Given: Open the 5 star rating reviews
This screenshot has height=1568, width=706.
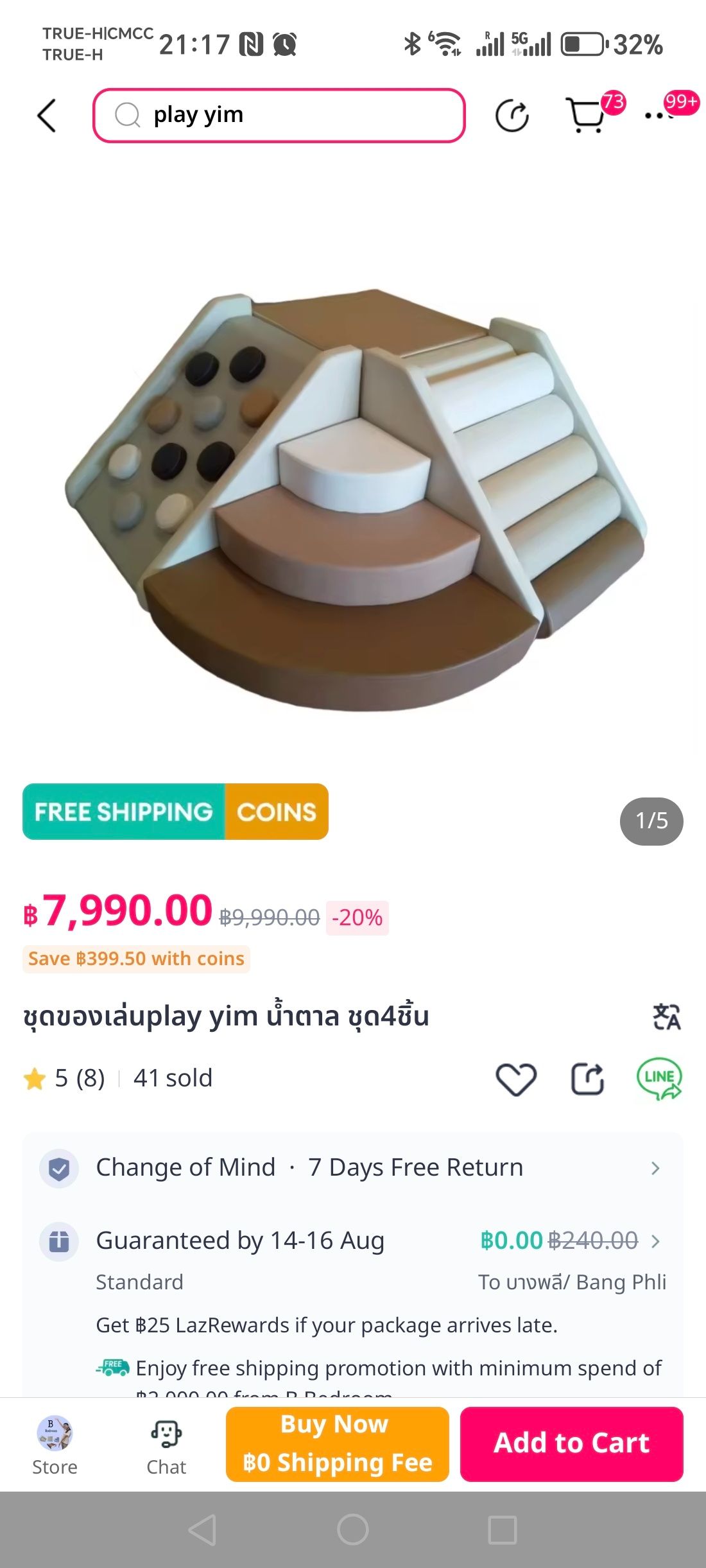Looking at the screenshot, I should (64, 1078).
